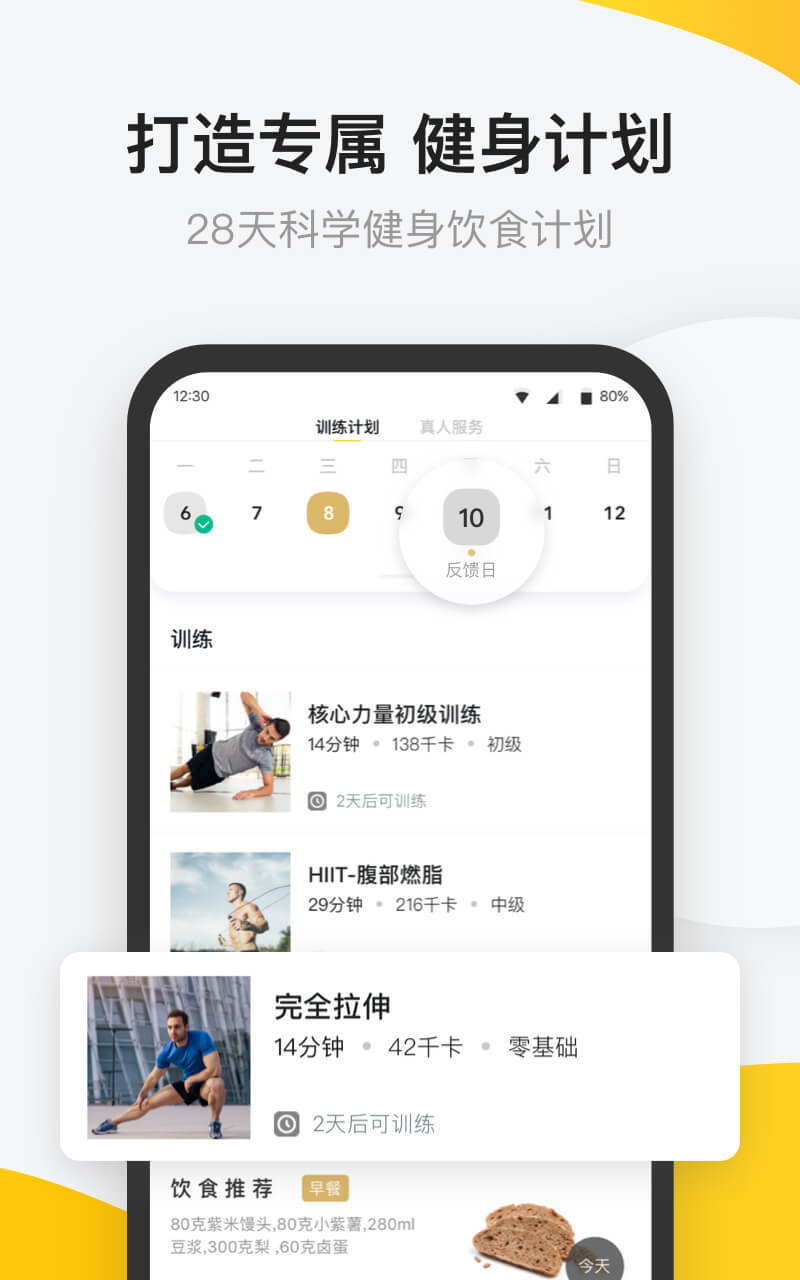Select day 9 on the calendar
800x1280 pixels.
400,513
